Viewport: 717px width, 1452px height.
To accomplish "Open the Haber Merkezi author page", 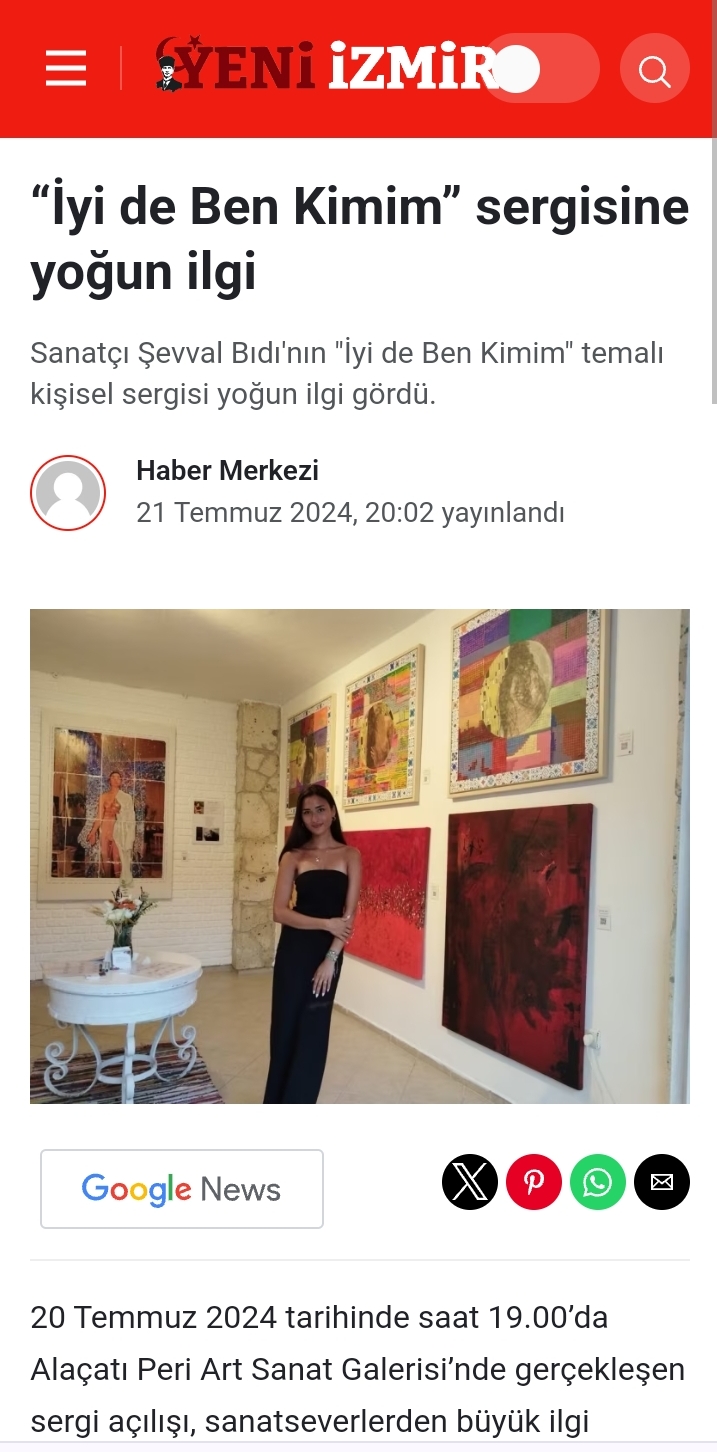I will (227, 470).
